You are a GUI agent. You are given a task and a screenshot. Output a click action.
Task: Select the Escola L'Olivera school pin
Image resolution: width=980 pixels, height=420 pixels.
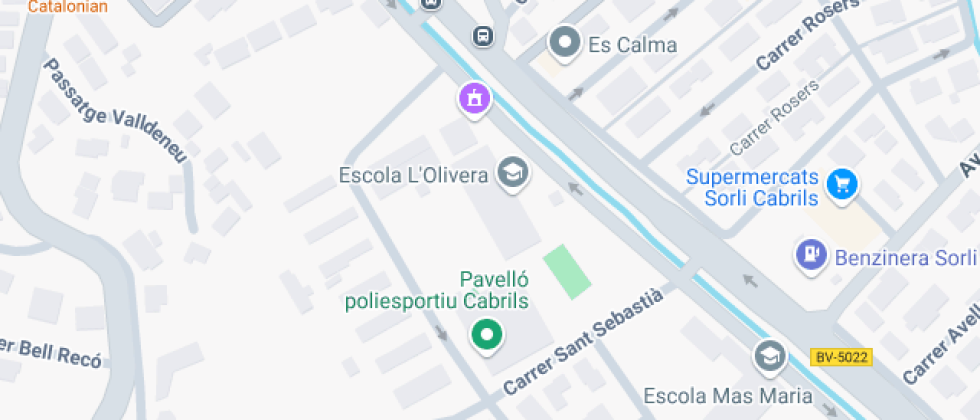(514, 173)
